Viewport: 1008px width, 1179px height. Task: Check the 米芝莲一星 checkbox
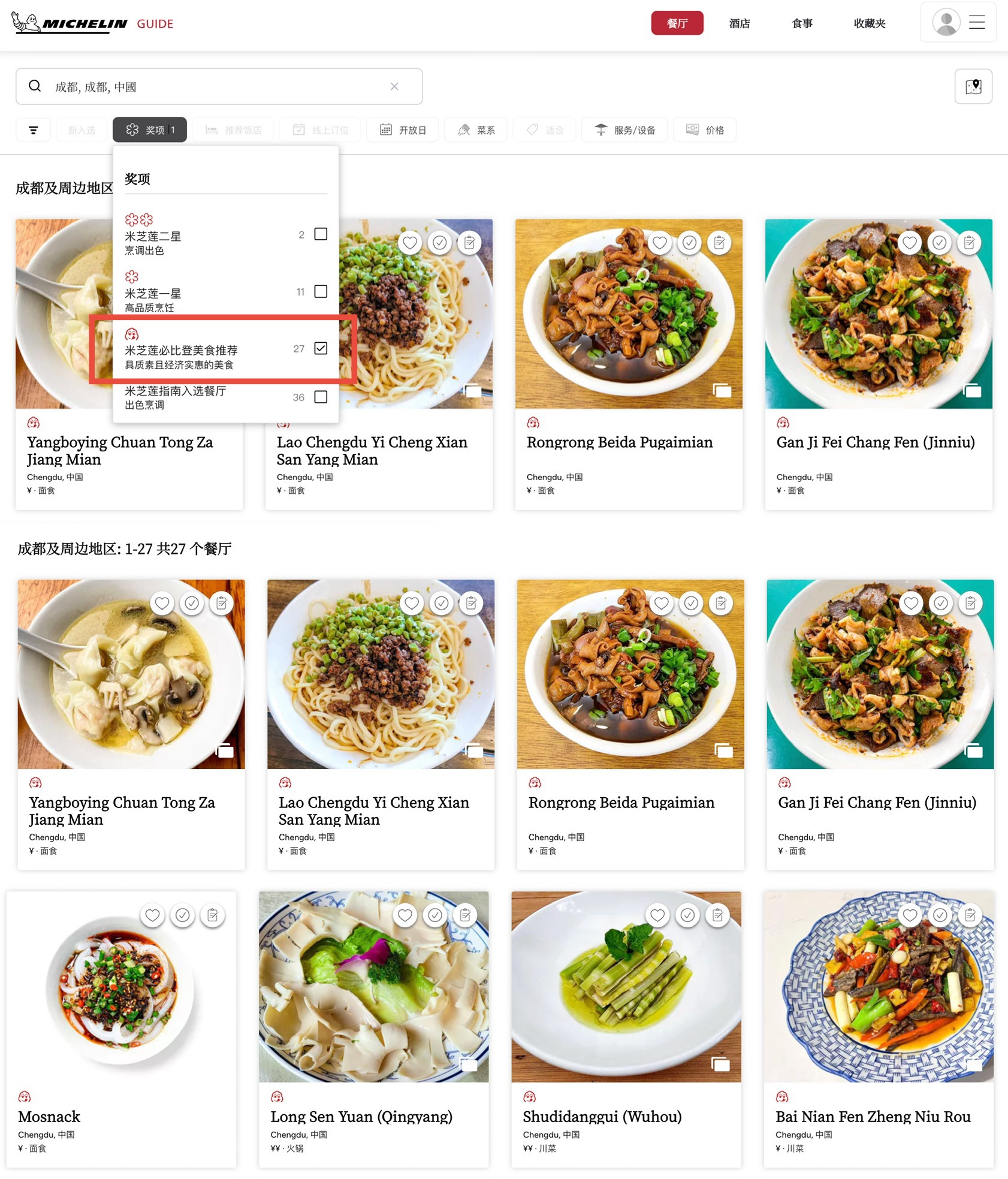point(321,291)
